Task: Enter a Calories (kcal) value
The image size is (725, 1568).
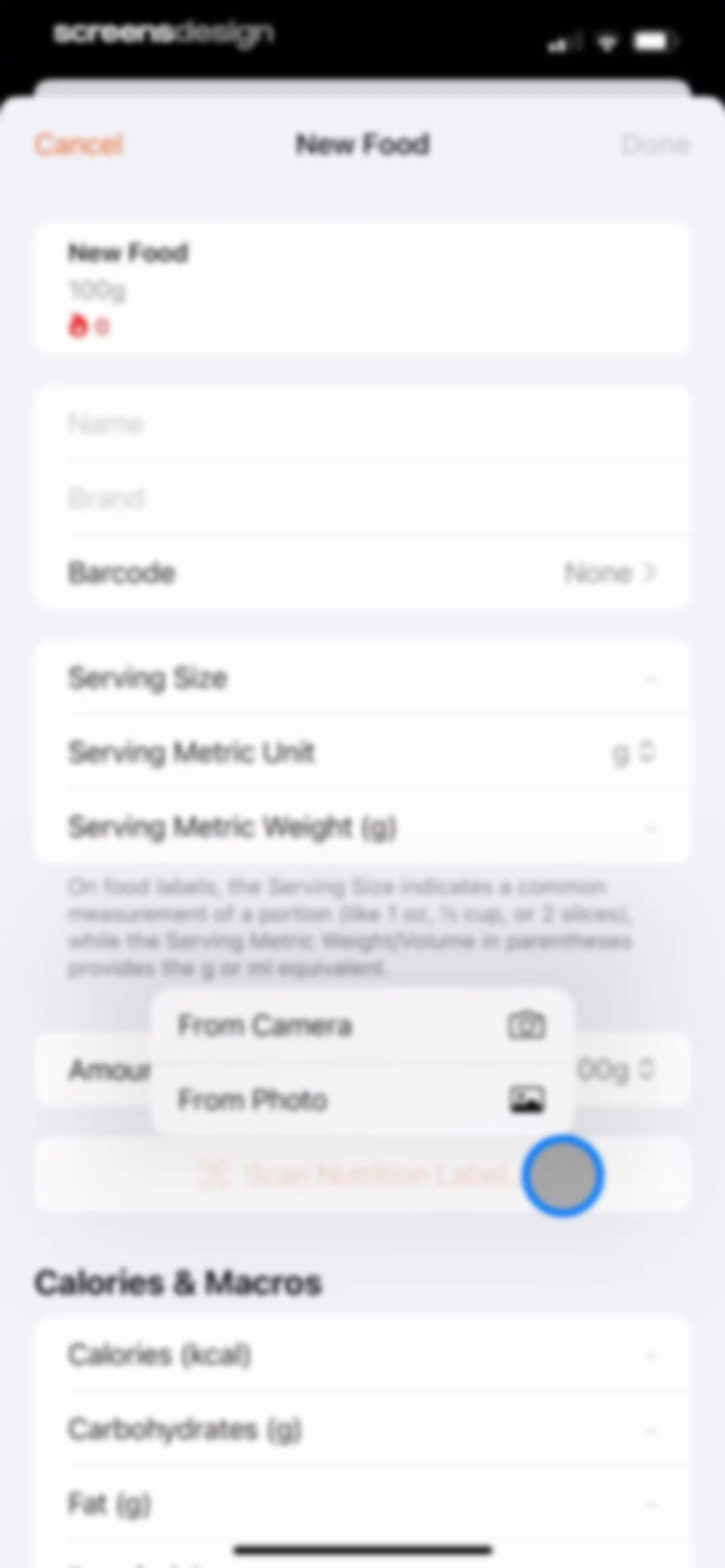Action: (362, 1355)
